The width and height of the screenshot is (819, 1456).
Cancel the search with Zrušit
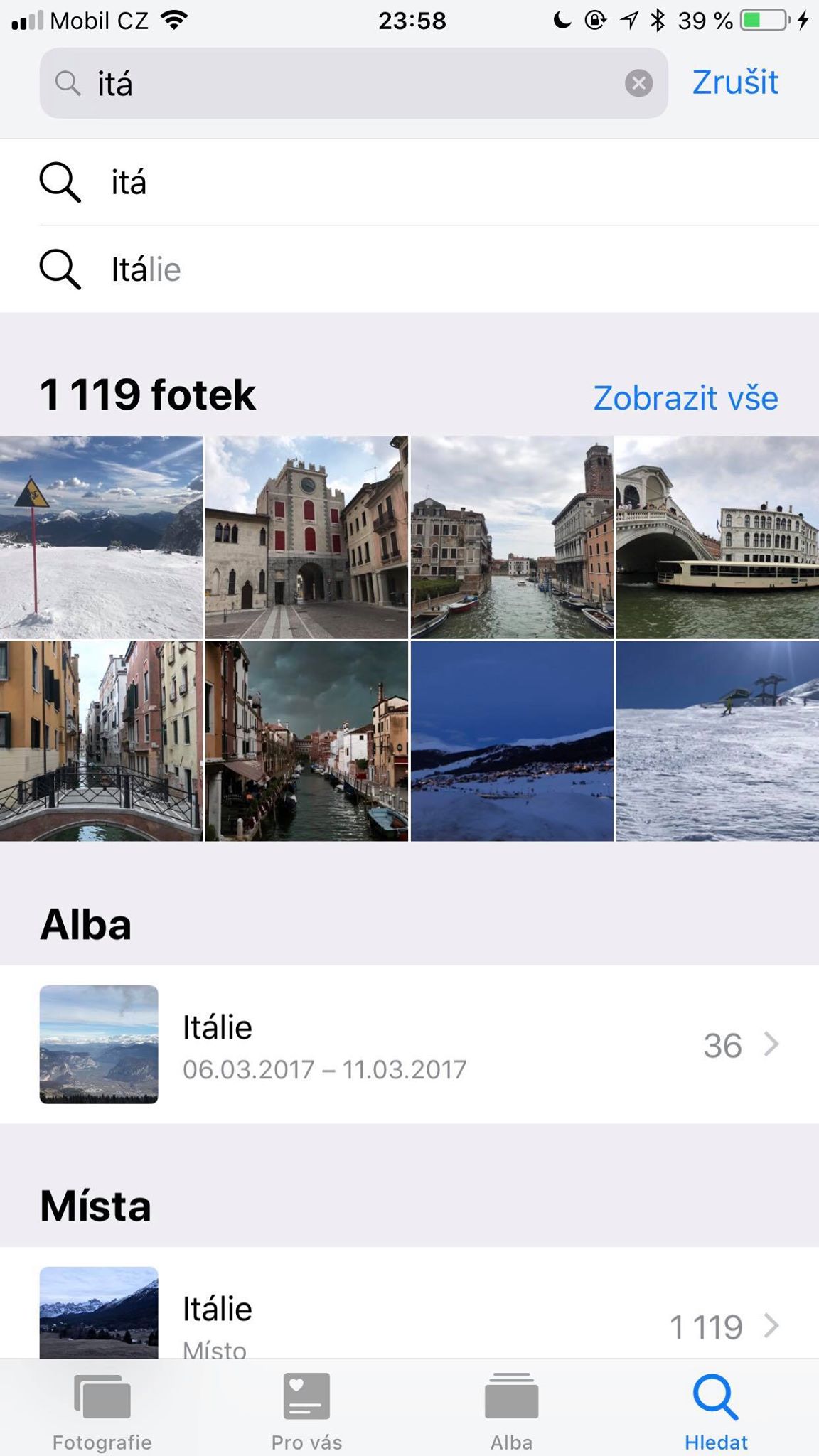pyautogui.click(x=735, y=82)
